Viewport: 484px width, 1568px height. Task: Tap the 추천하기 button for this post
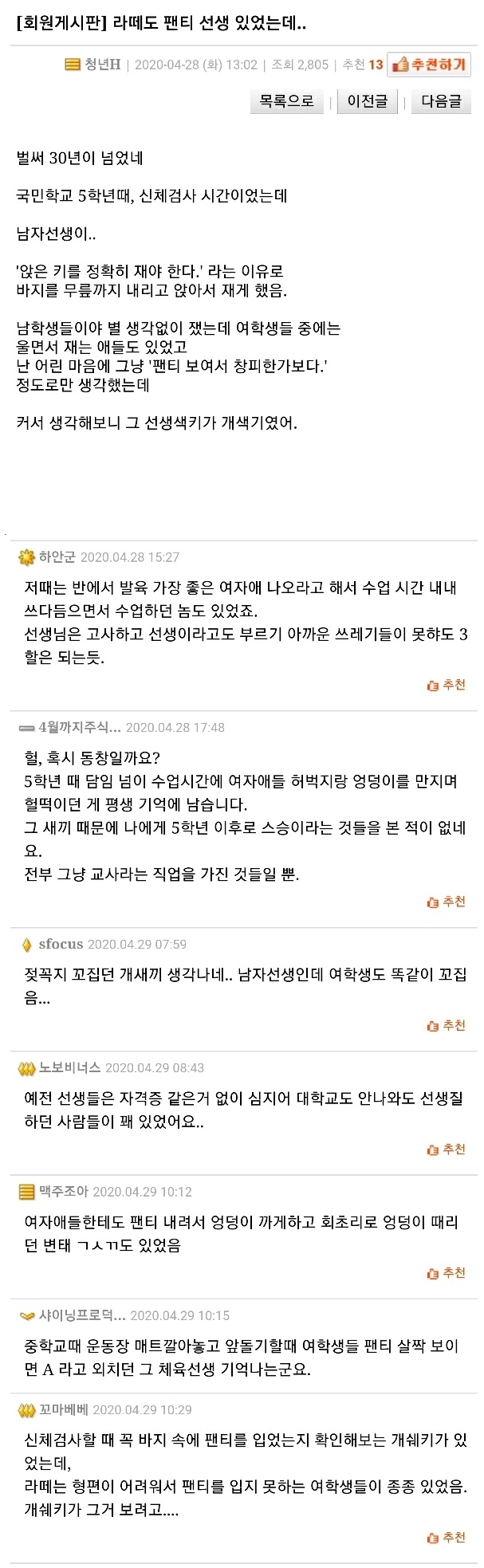(x=431, y=65)
